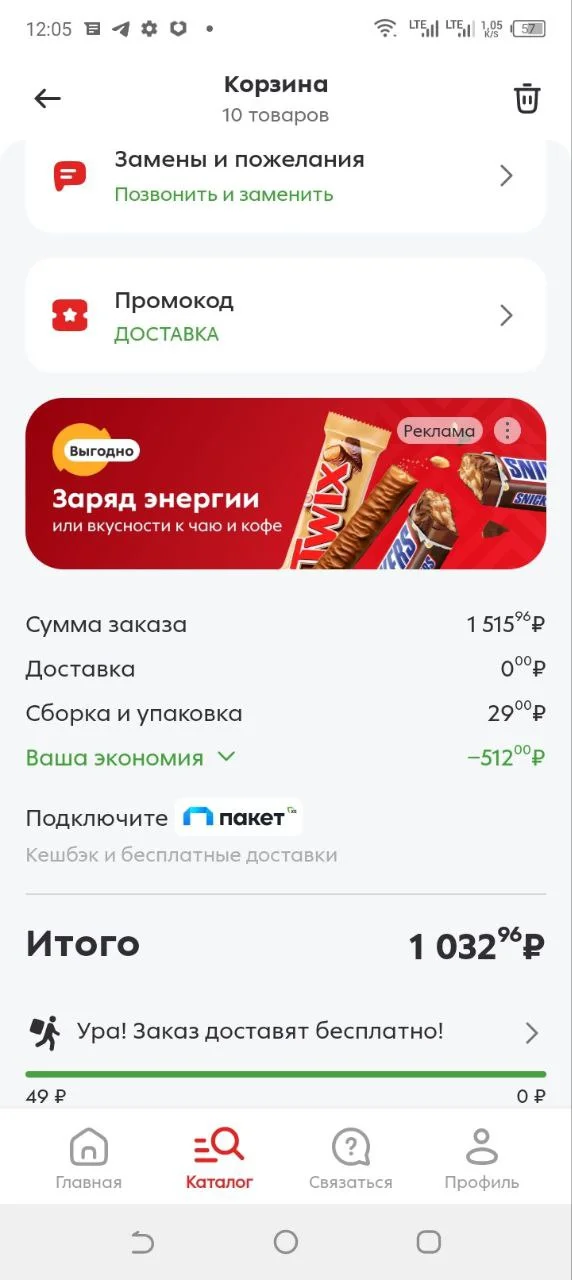Open the ad banner's three-dot menu
Viewport: 572px width, 1280px height.
508,431
